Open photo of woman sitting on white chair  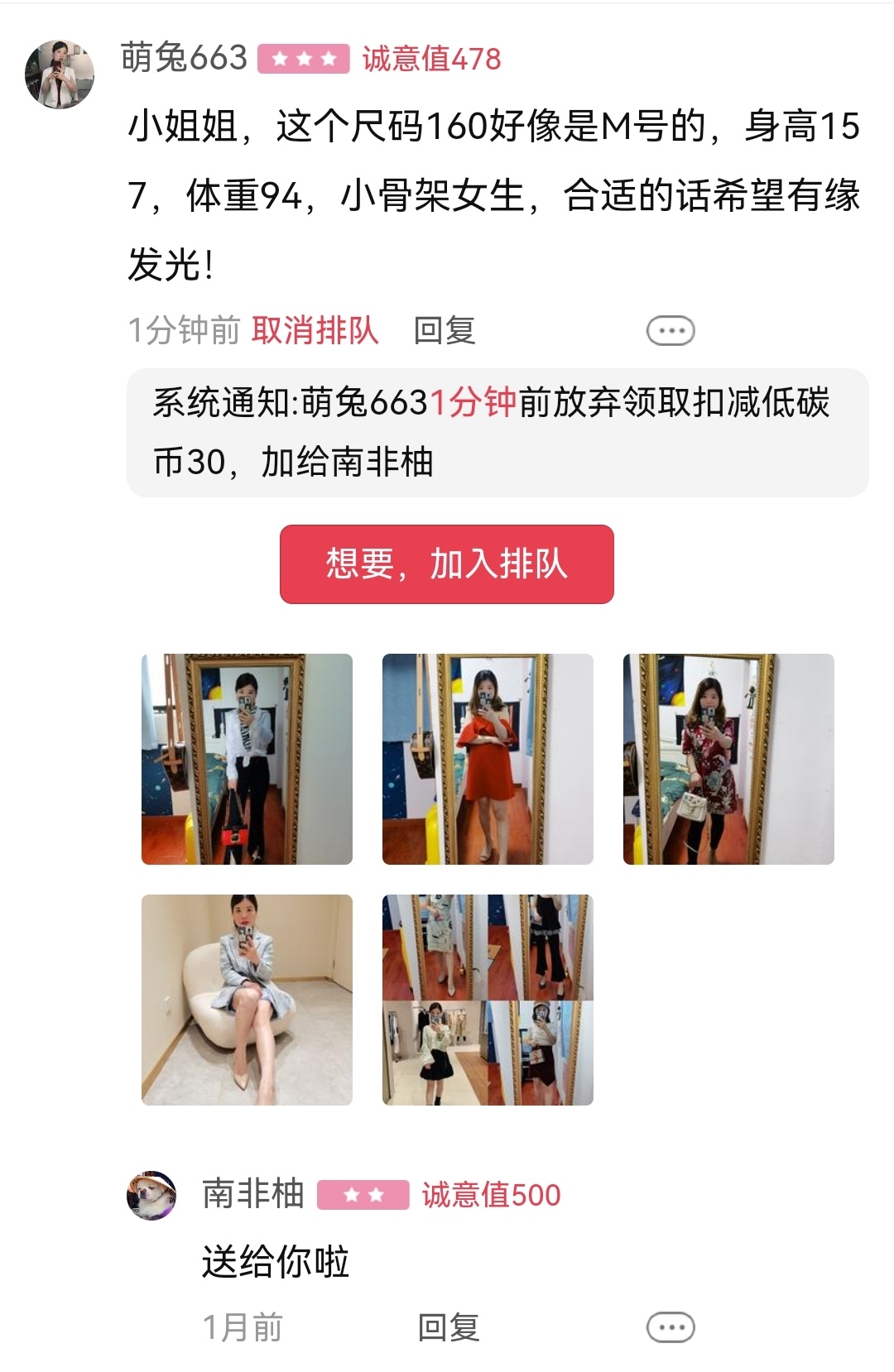click(247, 1000)
